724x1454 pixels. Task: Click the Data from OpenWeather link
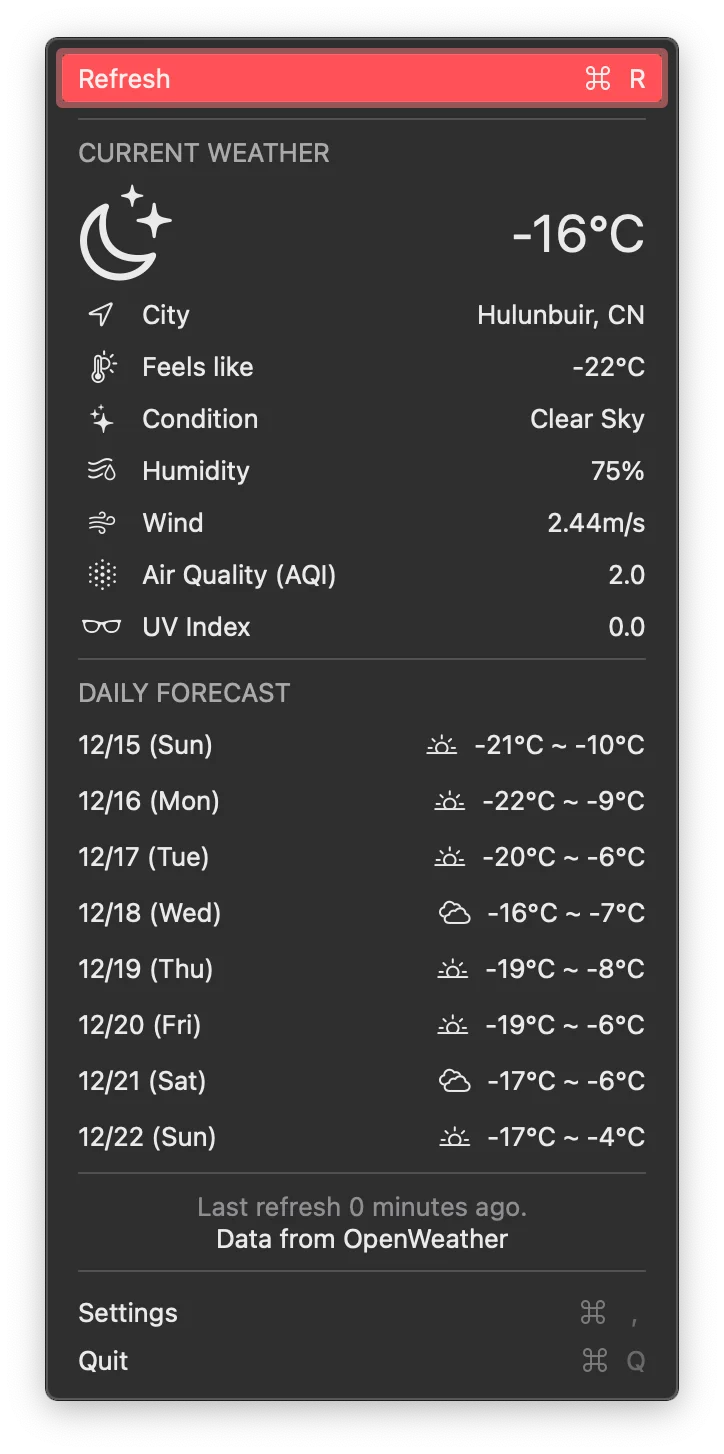(x=361, y=1239)
